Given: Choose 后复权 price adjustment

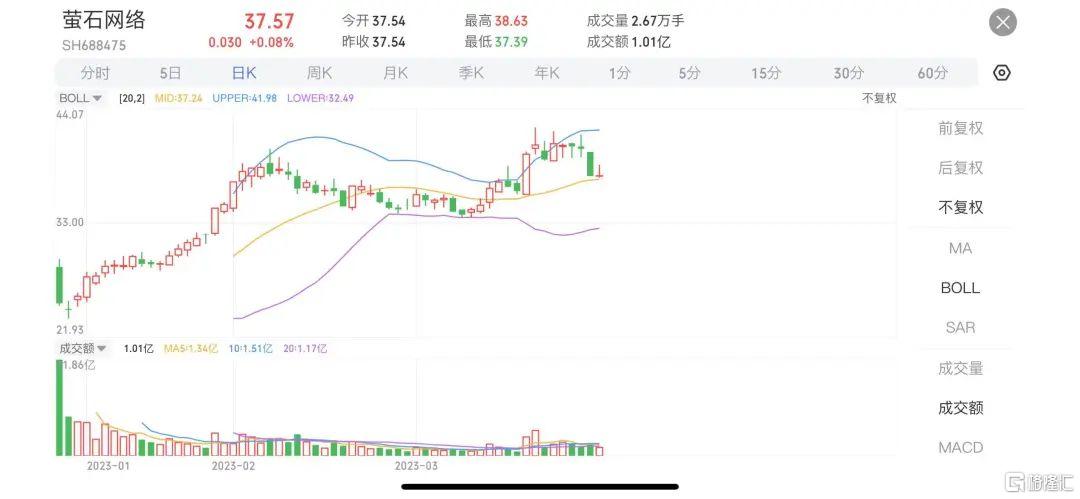Looking at the screenshot, I should 960,168.
